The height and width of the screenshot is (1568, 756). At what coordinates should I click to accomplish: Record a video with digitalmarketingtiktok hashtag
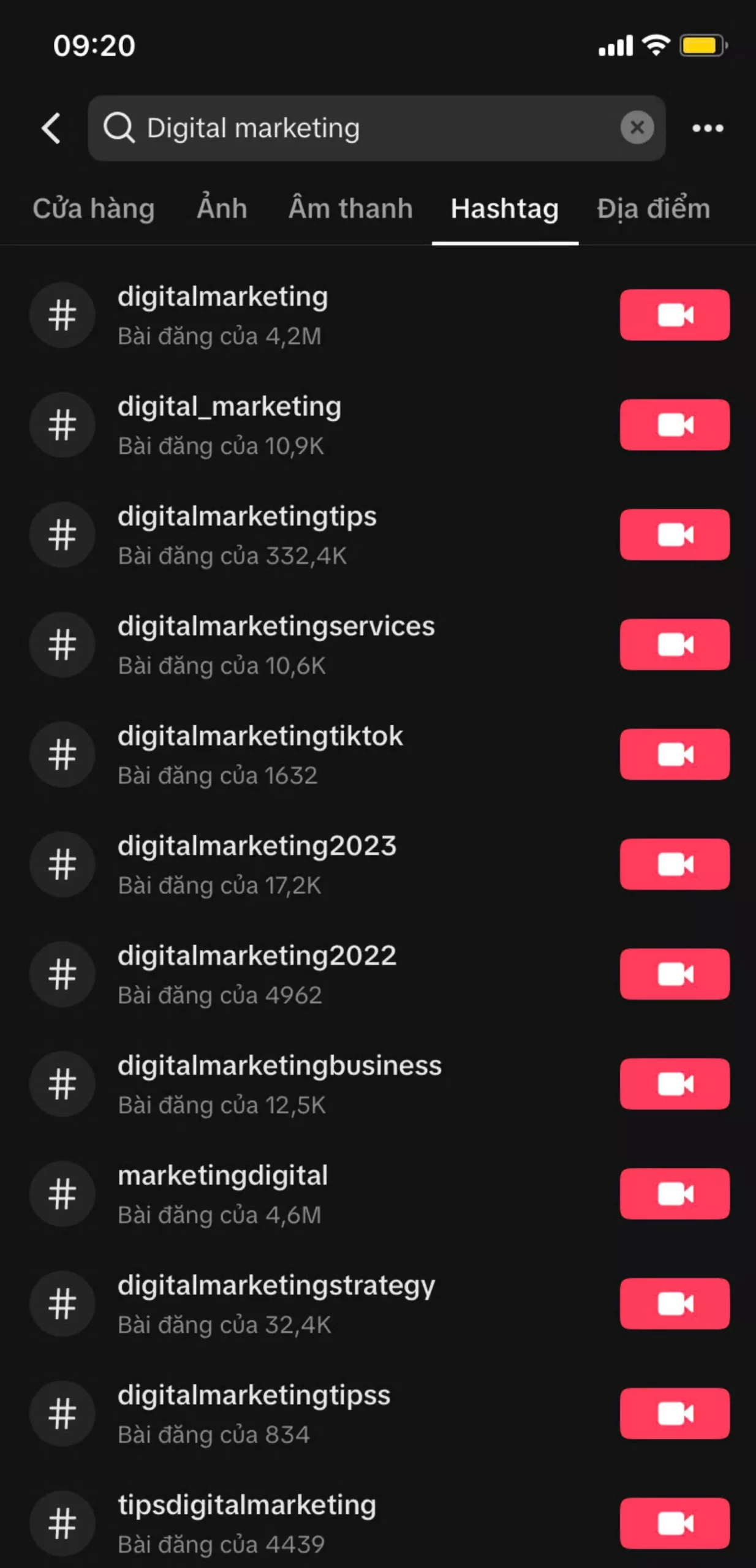tap(675, 754)
